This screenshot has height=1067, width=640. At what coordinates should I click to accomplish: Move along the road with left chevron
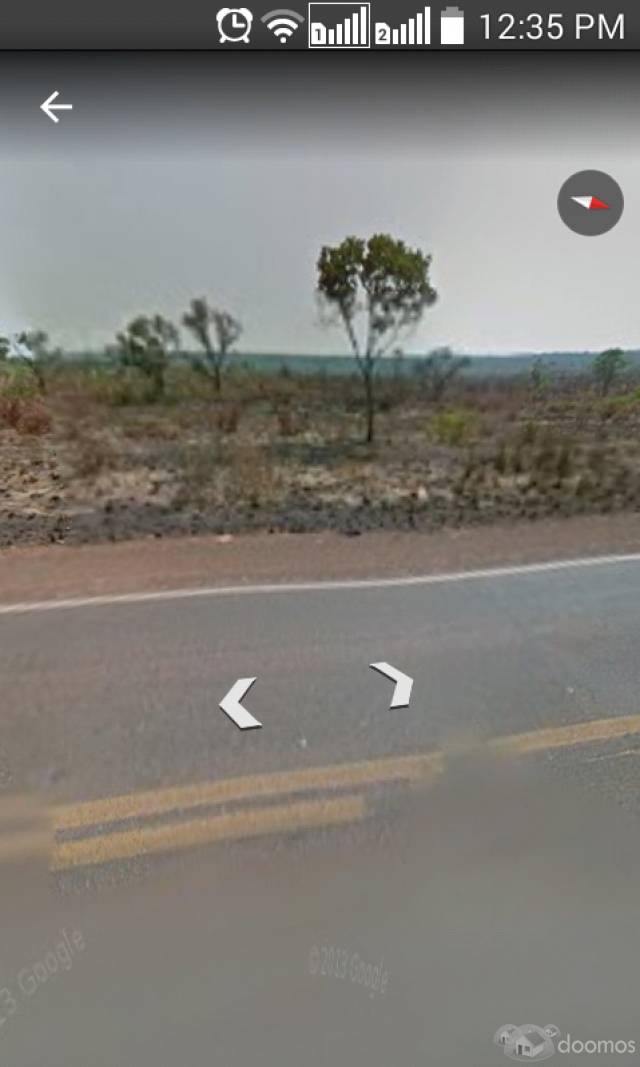click(240, 704)
